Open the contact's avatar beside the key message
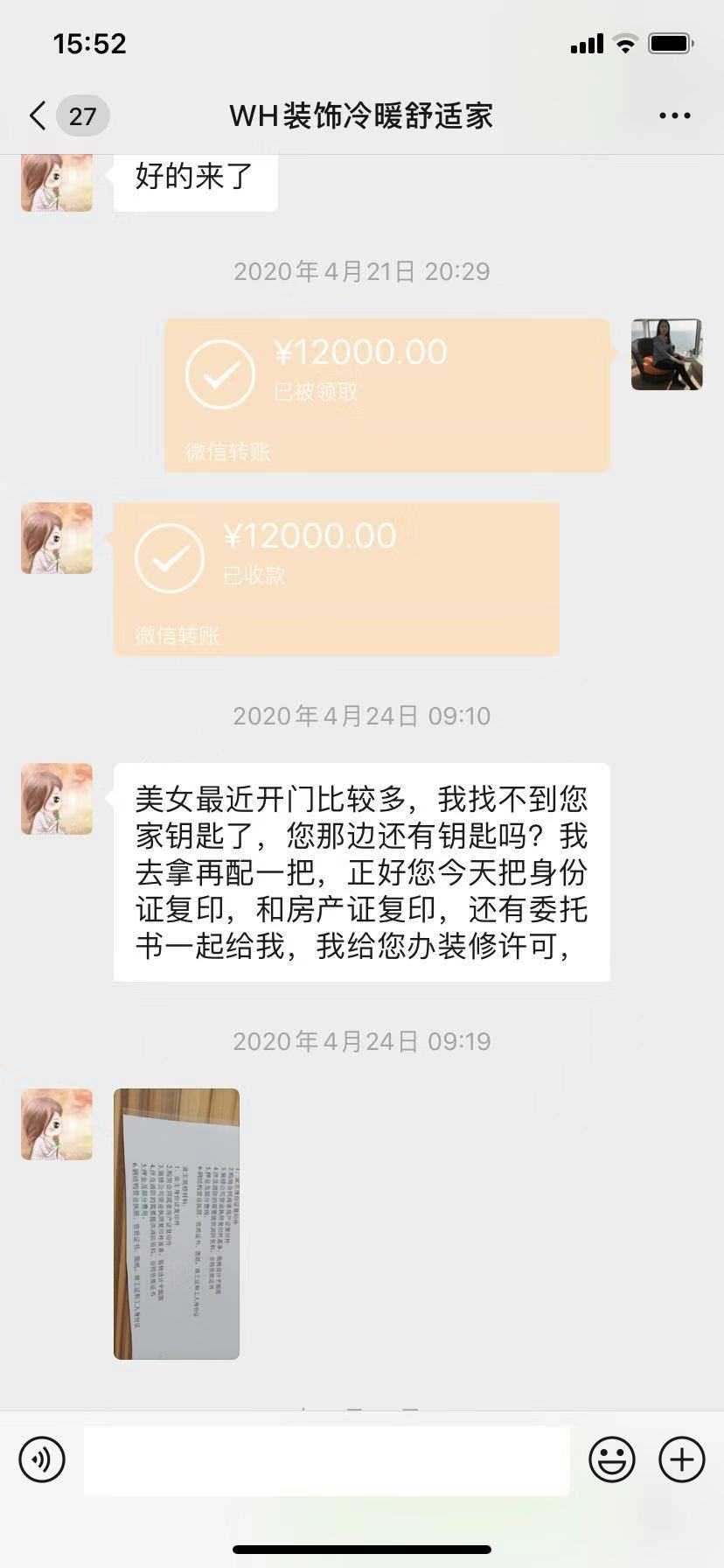 point(57,798)
